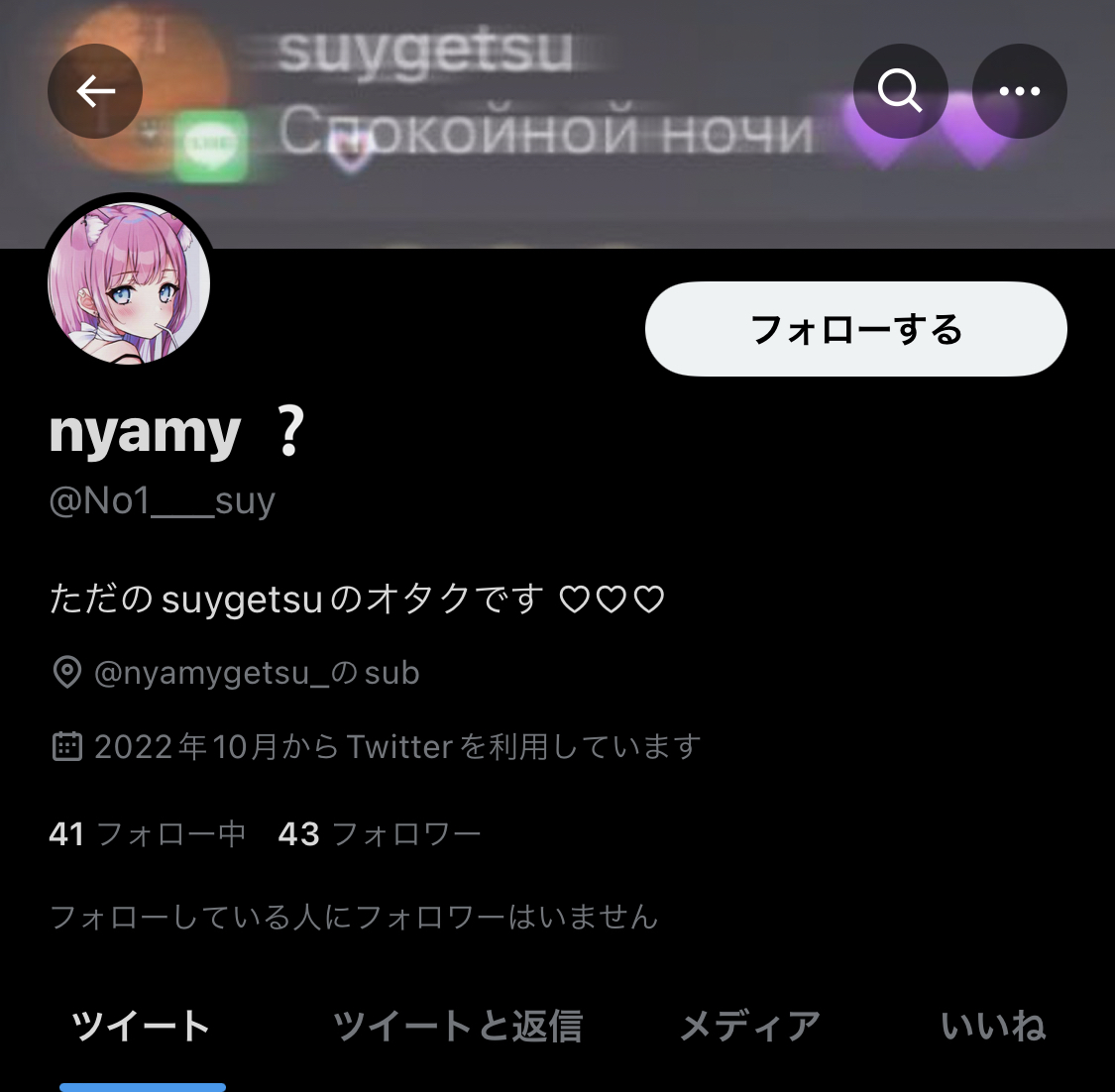1115x1092 pixels.
Task: Open search on this profile
Action: click(x=900, y=91)
